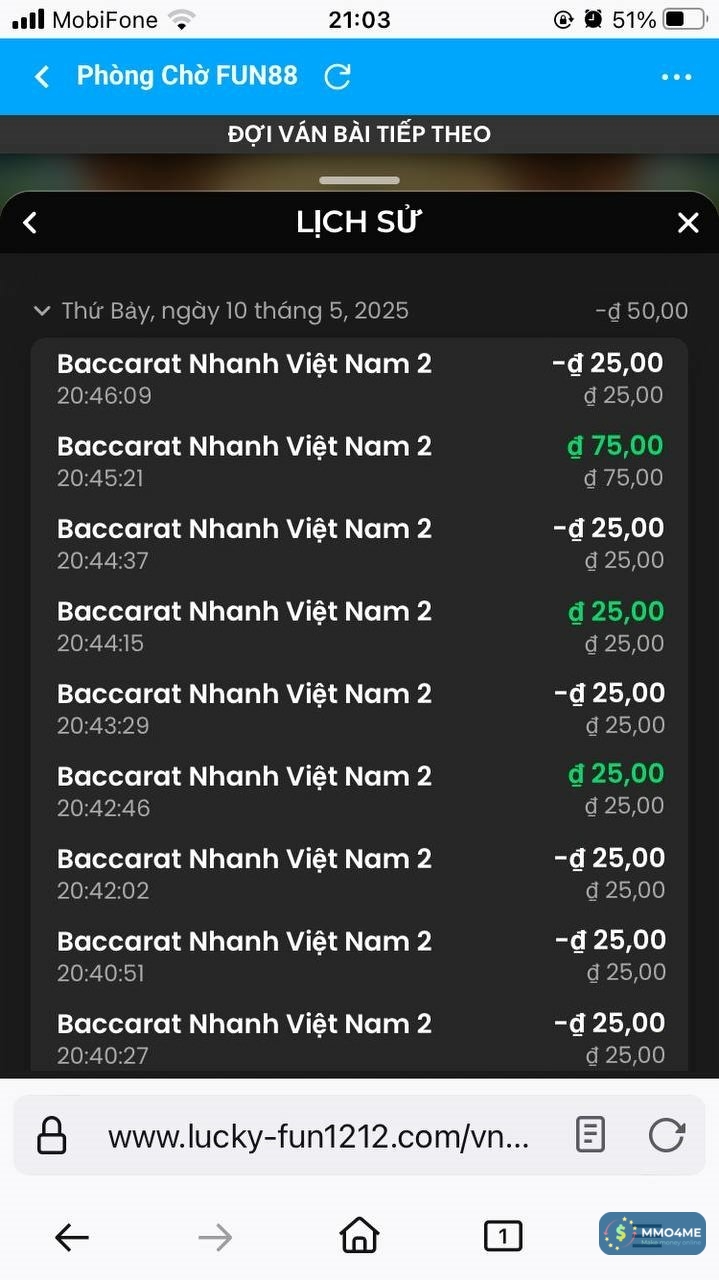
Task: Return from the Lịch Sử panel
Action: tap(30, 223)
